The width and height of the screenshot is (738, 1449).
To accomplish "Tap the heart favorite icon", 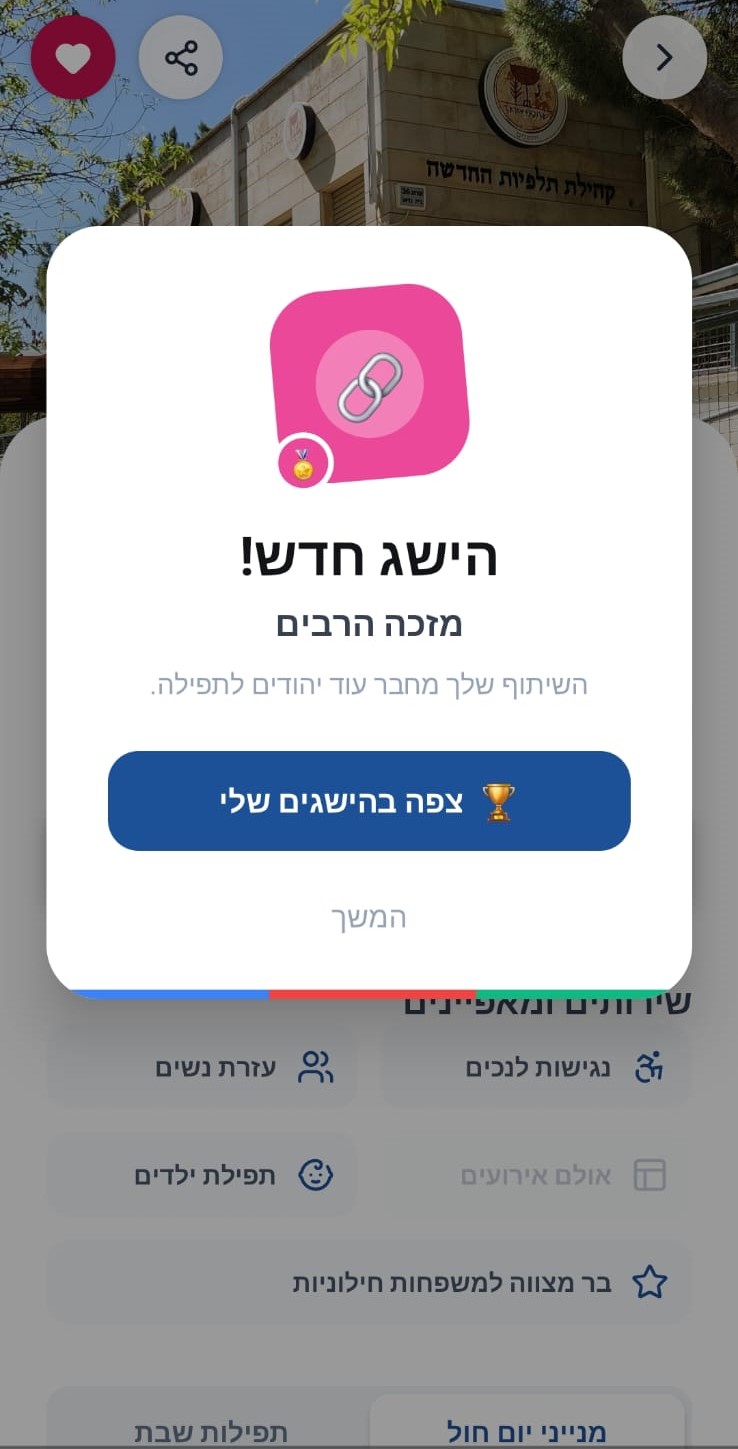I will pos(73,59).
